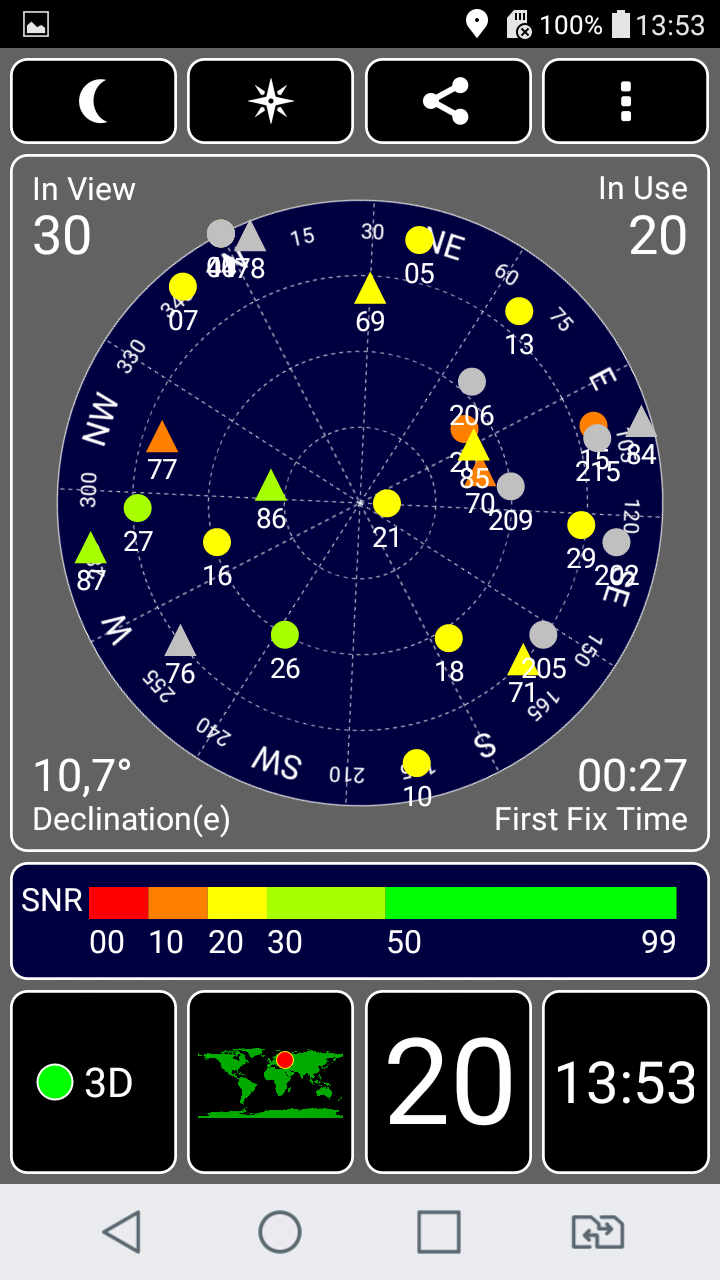Open the three-dot overflow menu
This screenshot has width=720, height=1280.
[x=626, y=101]
